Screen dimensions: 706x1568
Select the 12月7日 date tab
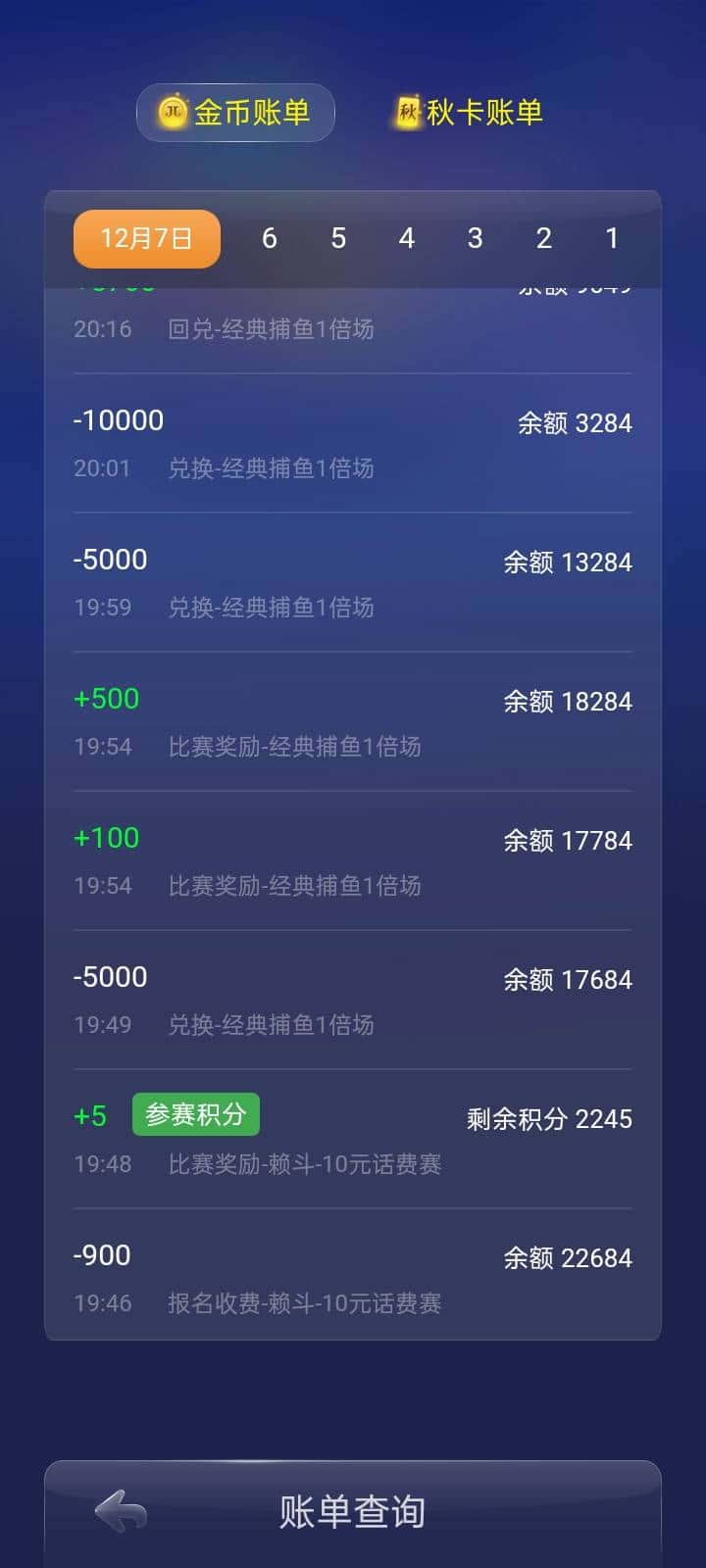click(x=146, y=238)
